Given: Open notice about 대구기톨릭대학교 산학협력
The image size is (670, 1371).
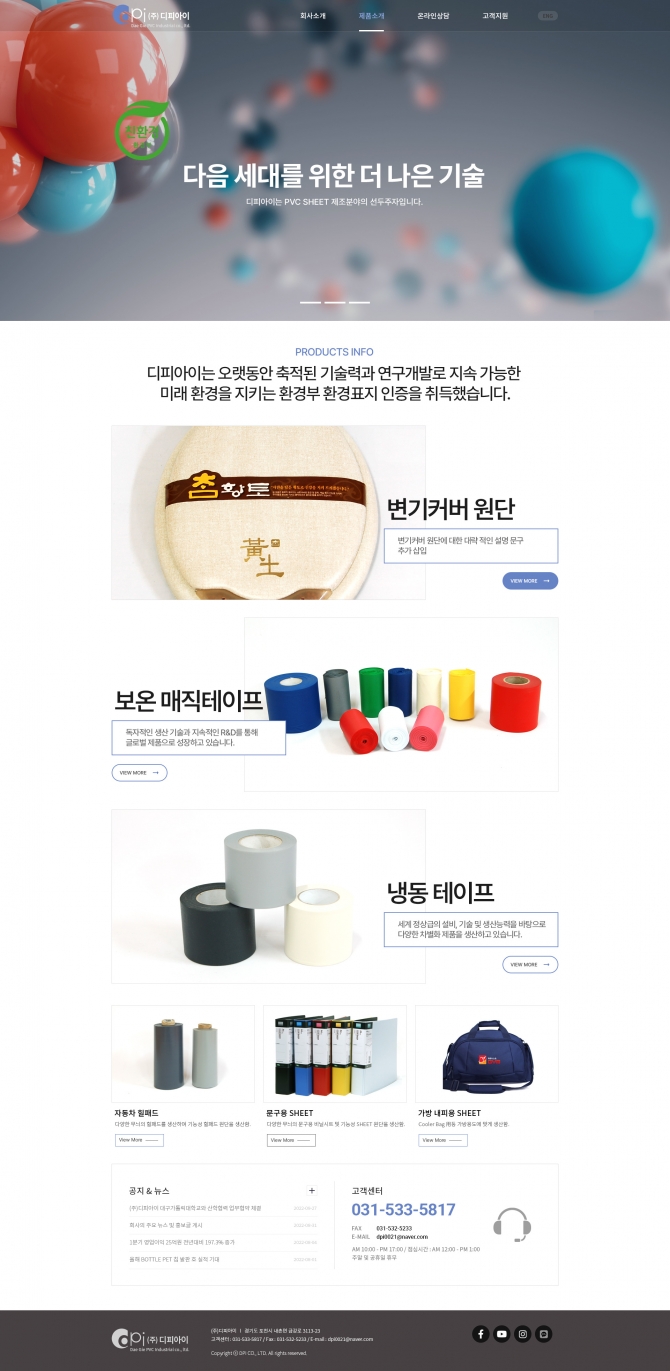Looking at the screenshot, I should click(x=189, y=1208).
